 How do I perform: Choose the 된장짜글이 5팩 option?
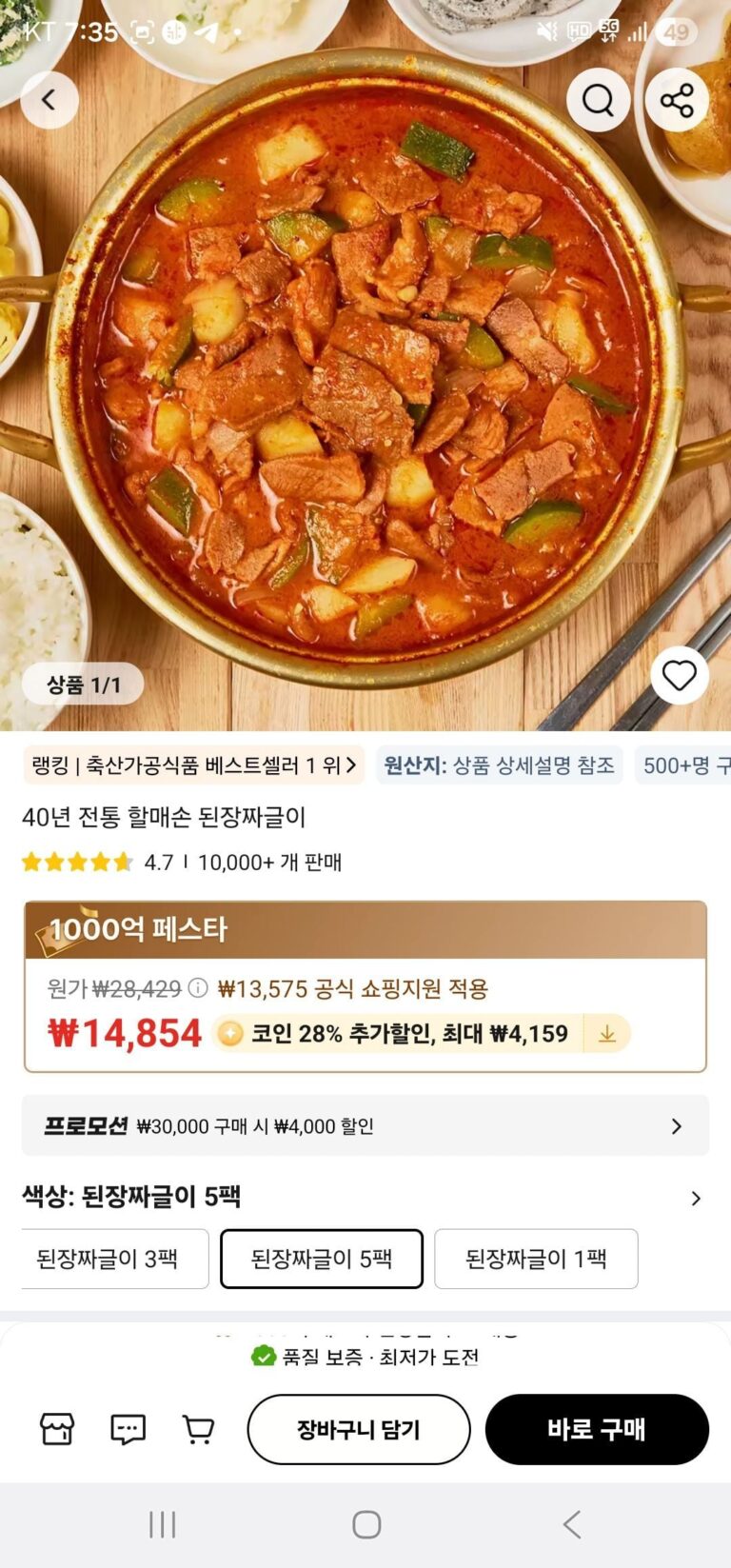pos(322,1259)
